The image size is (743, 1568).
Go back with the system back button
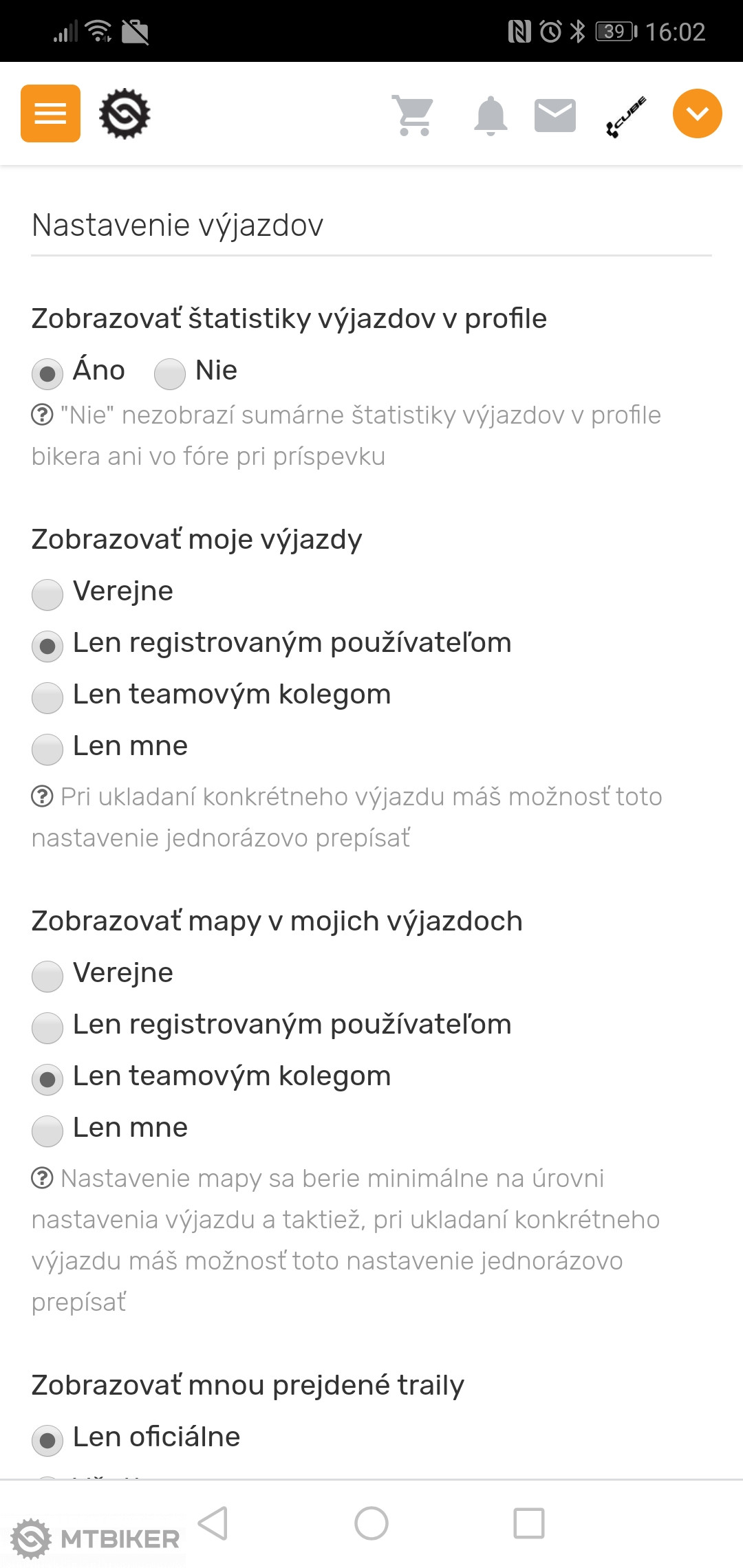pyautogui.click(x=213, y=1523)
